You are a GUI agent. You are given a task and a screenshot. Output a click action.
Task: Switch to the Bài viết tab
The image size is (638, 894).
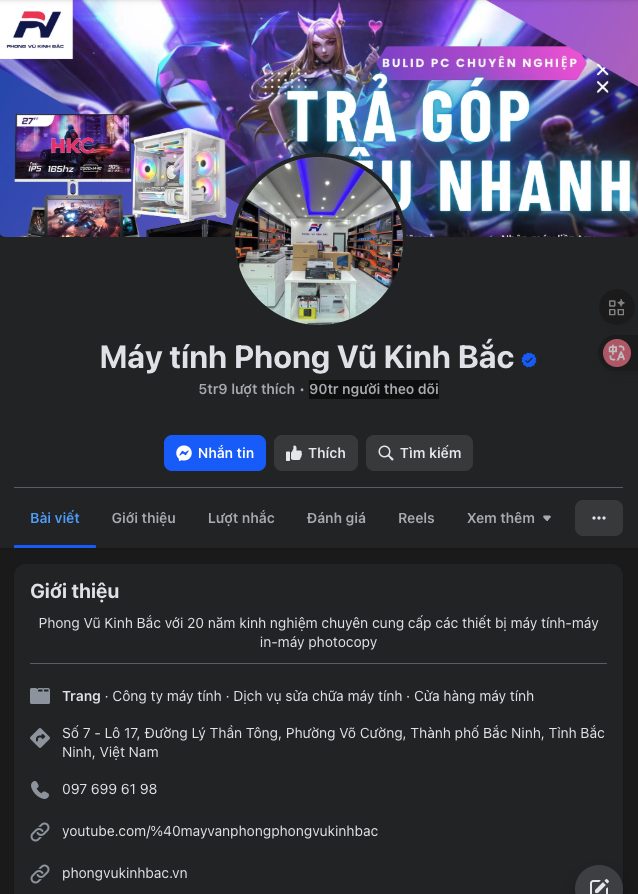[x=55, y=518]
